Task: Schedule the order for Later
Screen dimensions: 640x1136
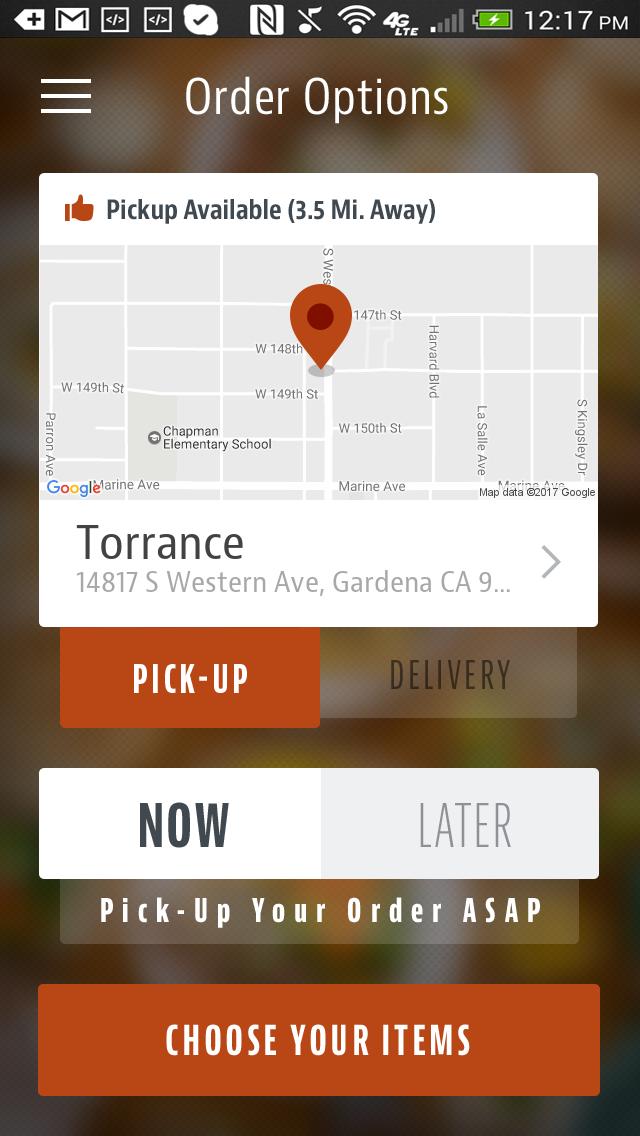Action: coord(462,824)
